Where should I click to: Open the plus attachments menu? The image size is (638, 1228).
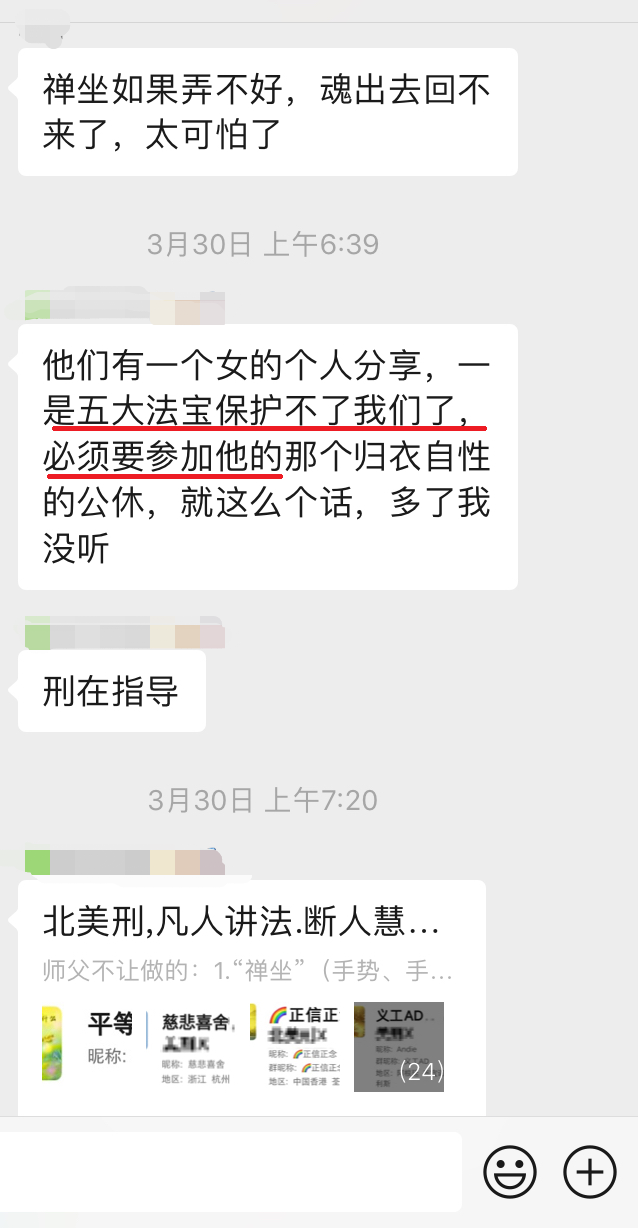click(x=590, y=1171)
